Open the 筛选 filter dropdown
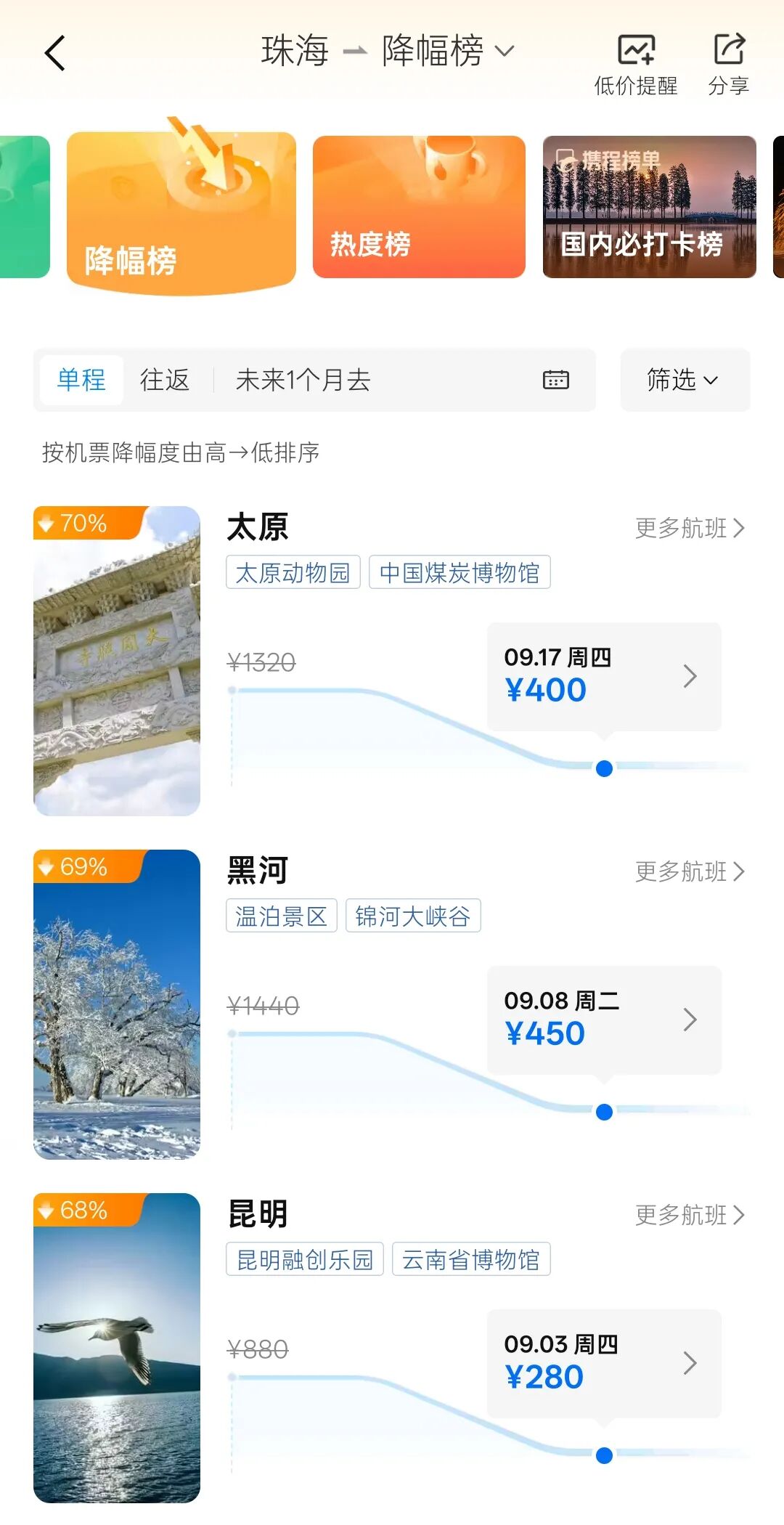Screen dimensions: 784x1525 685,380
